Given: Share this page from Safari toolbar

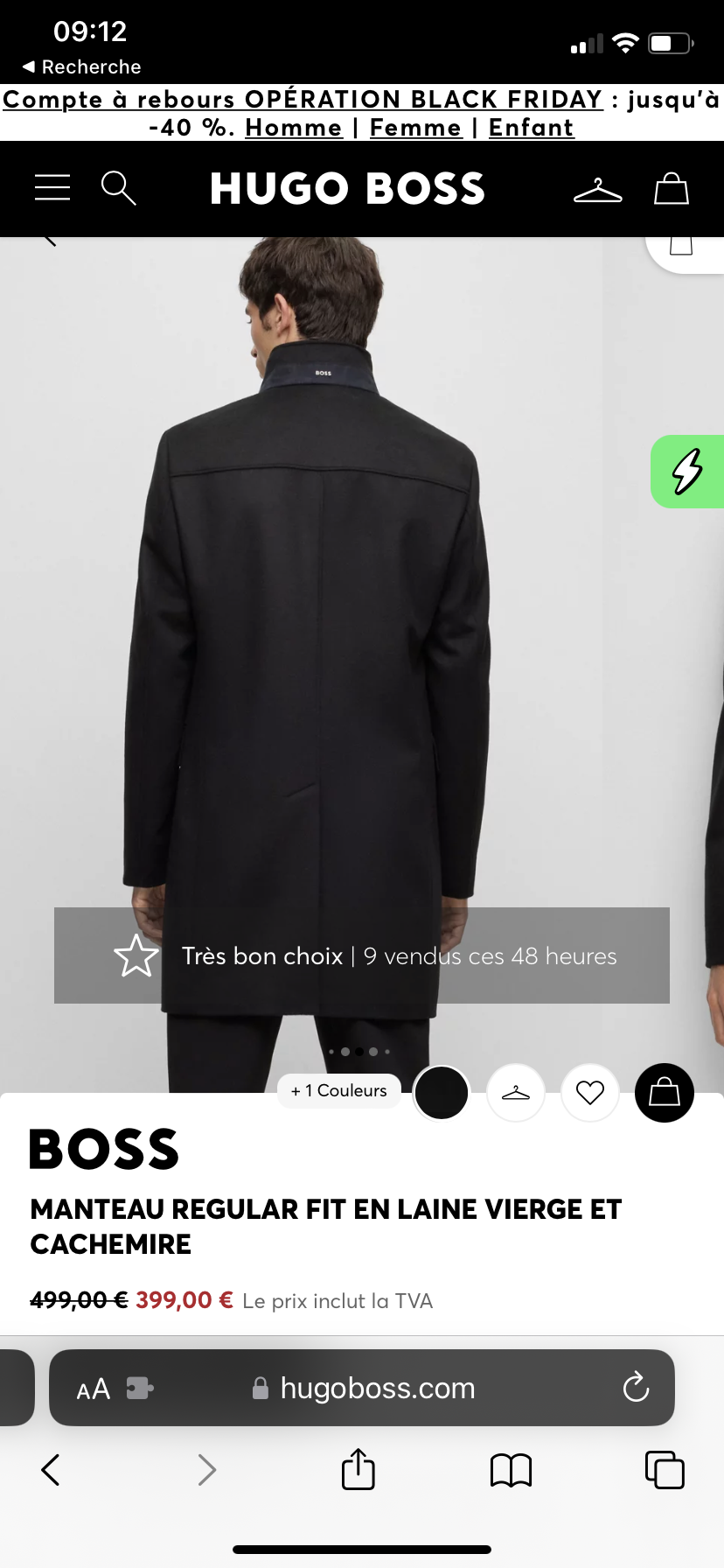Looking at the screenshot, I should coord(359,1469).
